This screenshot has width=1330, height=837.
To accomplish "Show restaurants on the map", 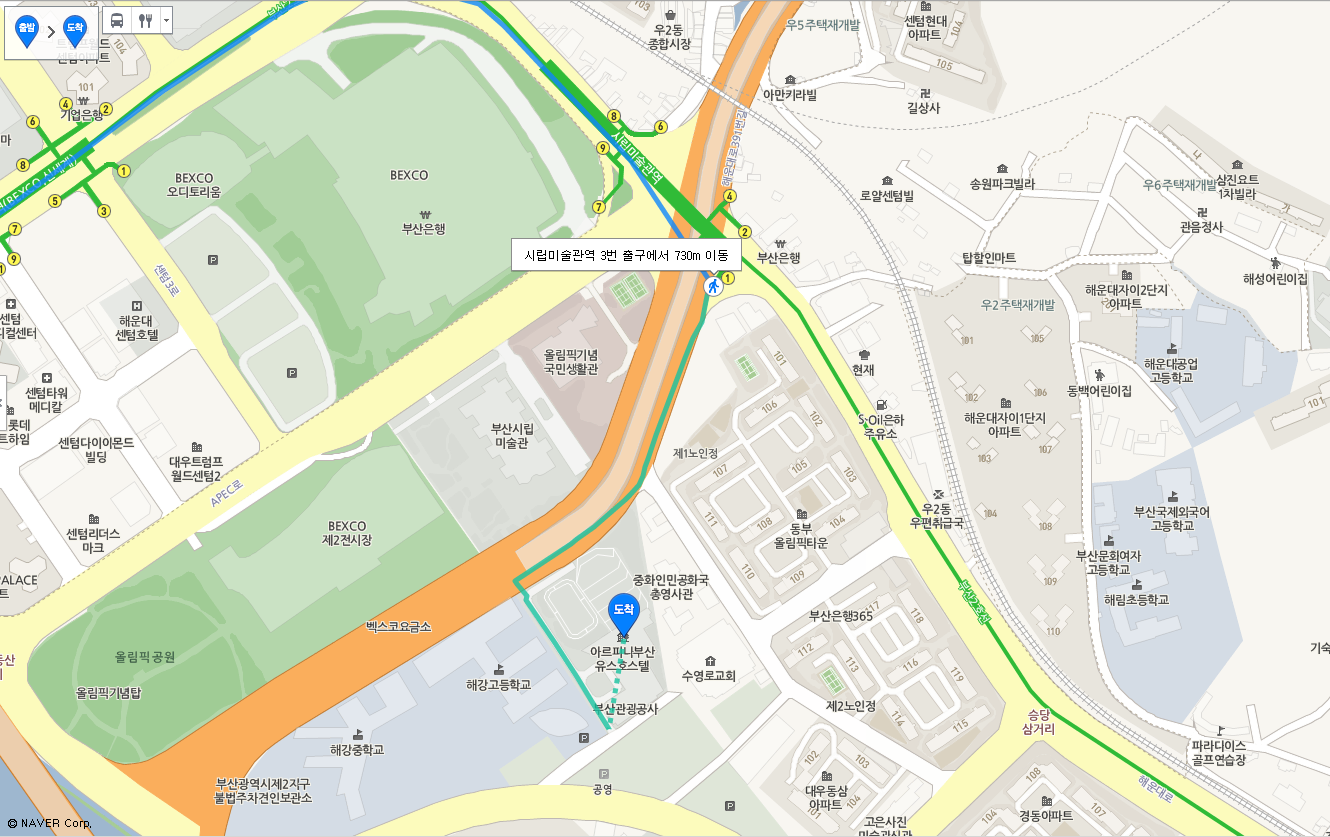I will [x=145, y=20].
